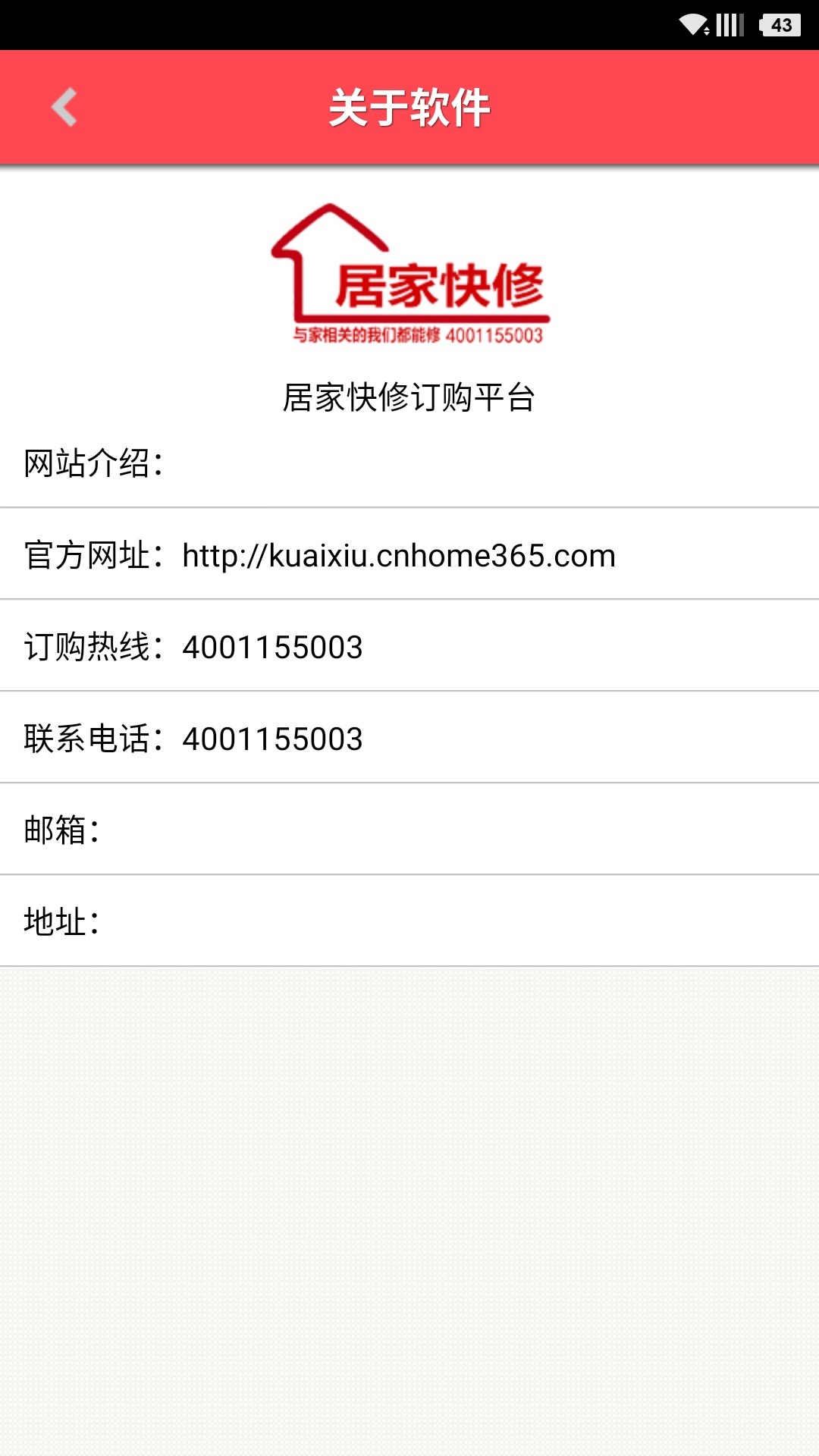Tap the hotline number 4001155003
Viewport: 819px width, 1456px height.
pos(273,648)
